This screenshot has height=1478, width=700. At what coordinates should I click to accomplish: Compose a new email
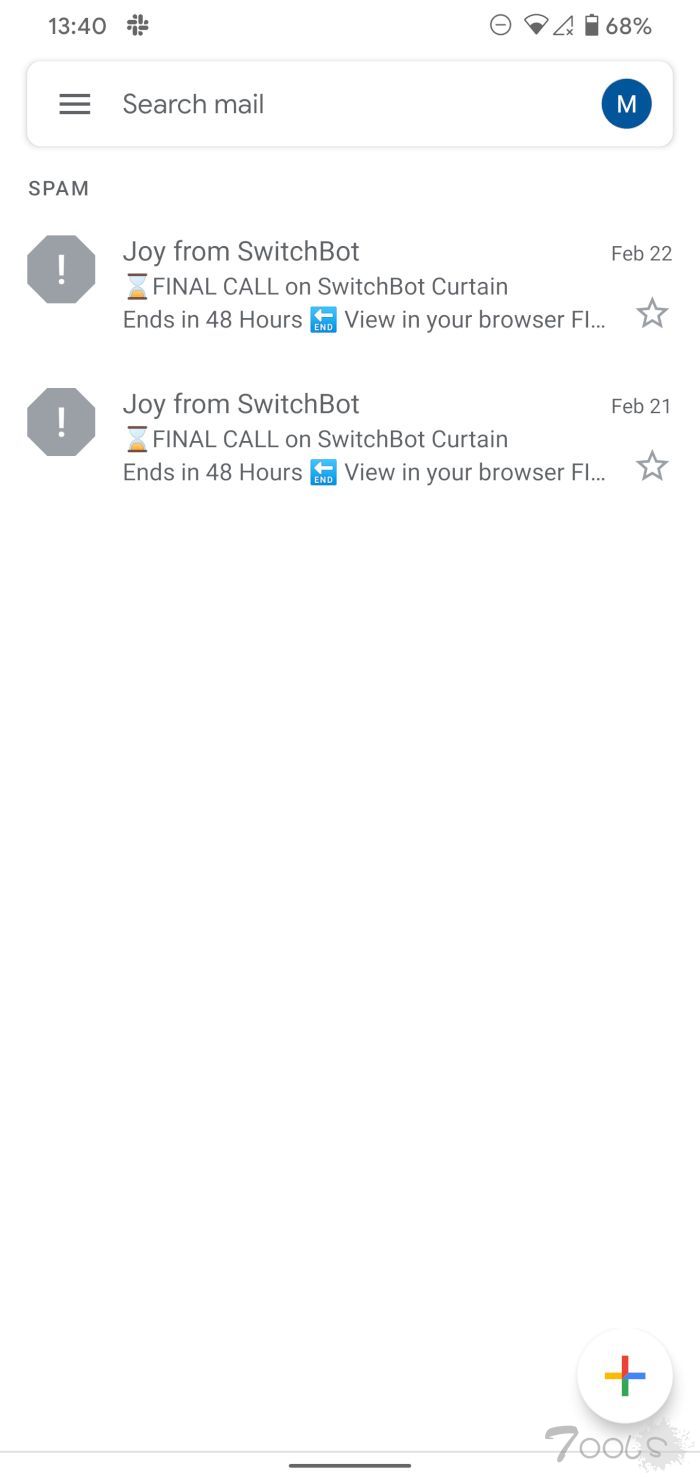624,1376
